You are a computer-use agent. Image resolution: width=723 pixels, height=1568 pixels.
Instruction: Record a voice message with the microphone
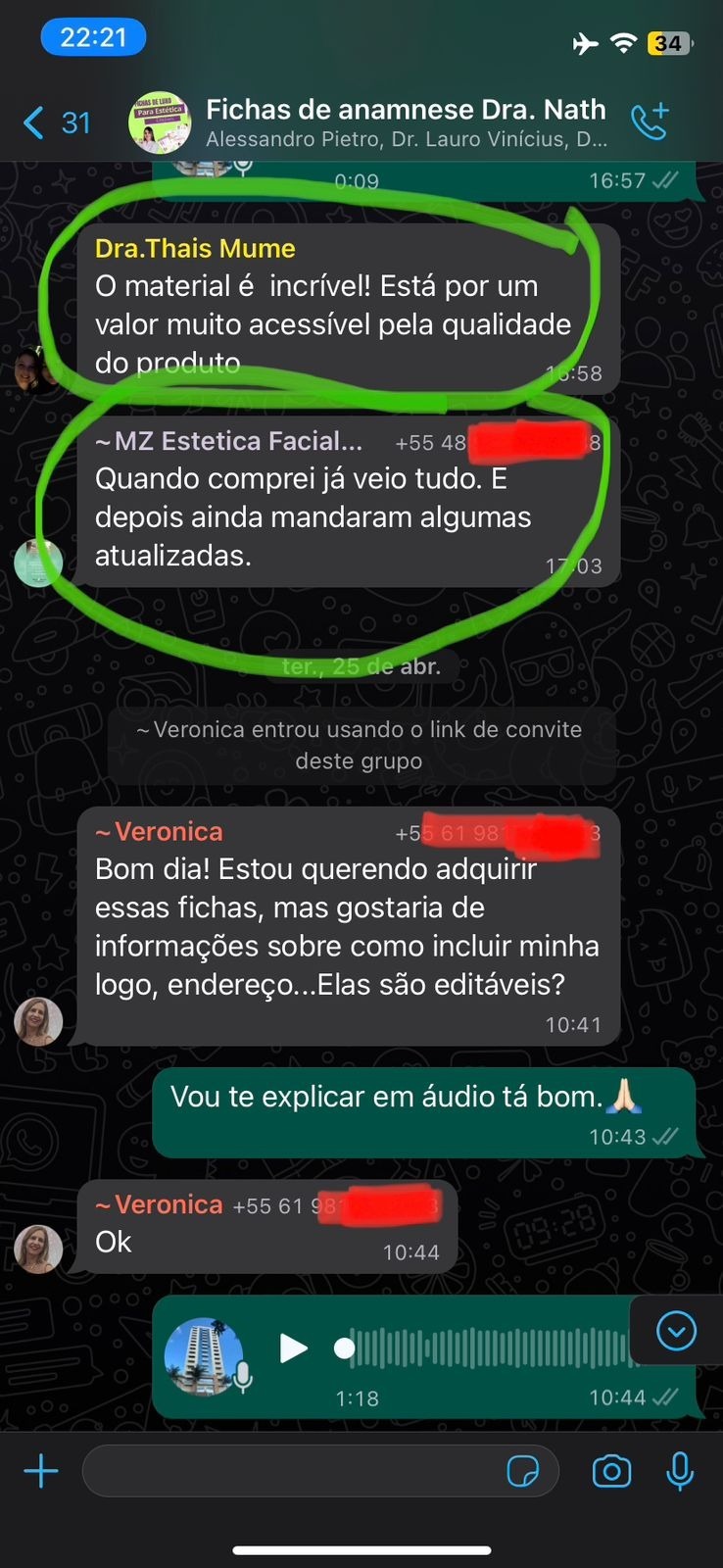tap(680, 1471)
